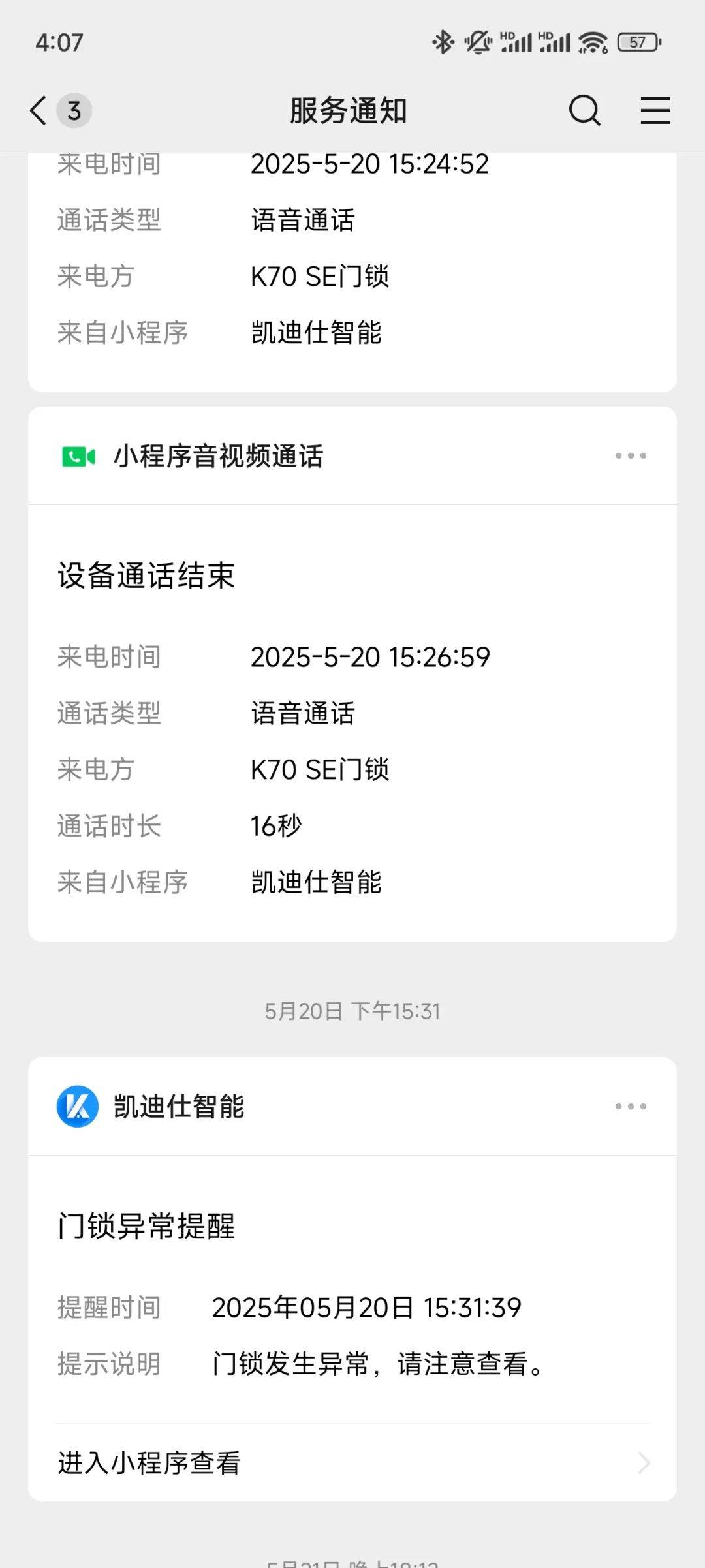Search service notifications
This screenshot has height=1568, width=705.
click(584, 110)
